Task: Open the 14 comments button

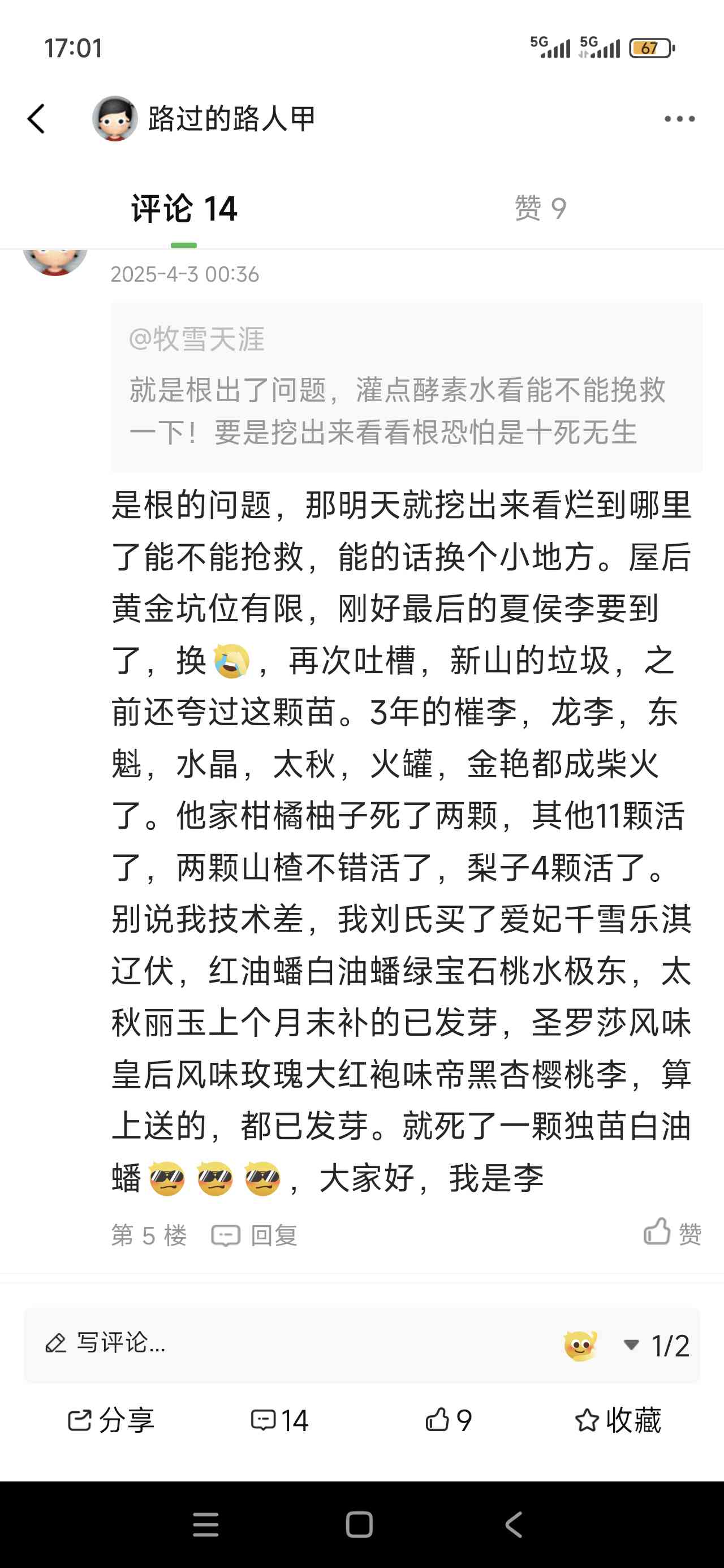Action: 280,1421
